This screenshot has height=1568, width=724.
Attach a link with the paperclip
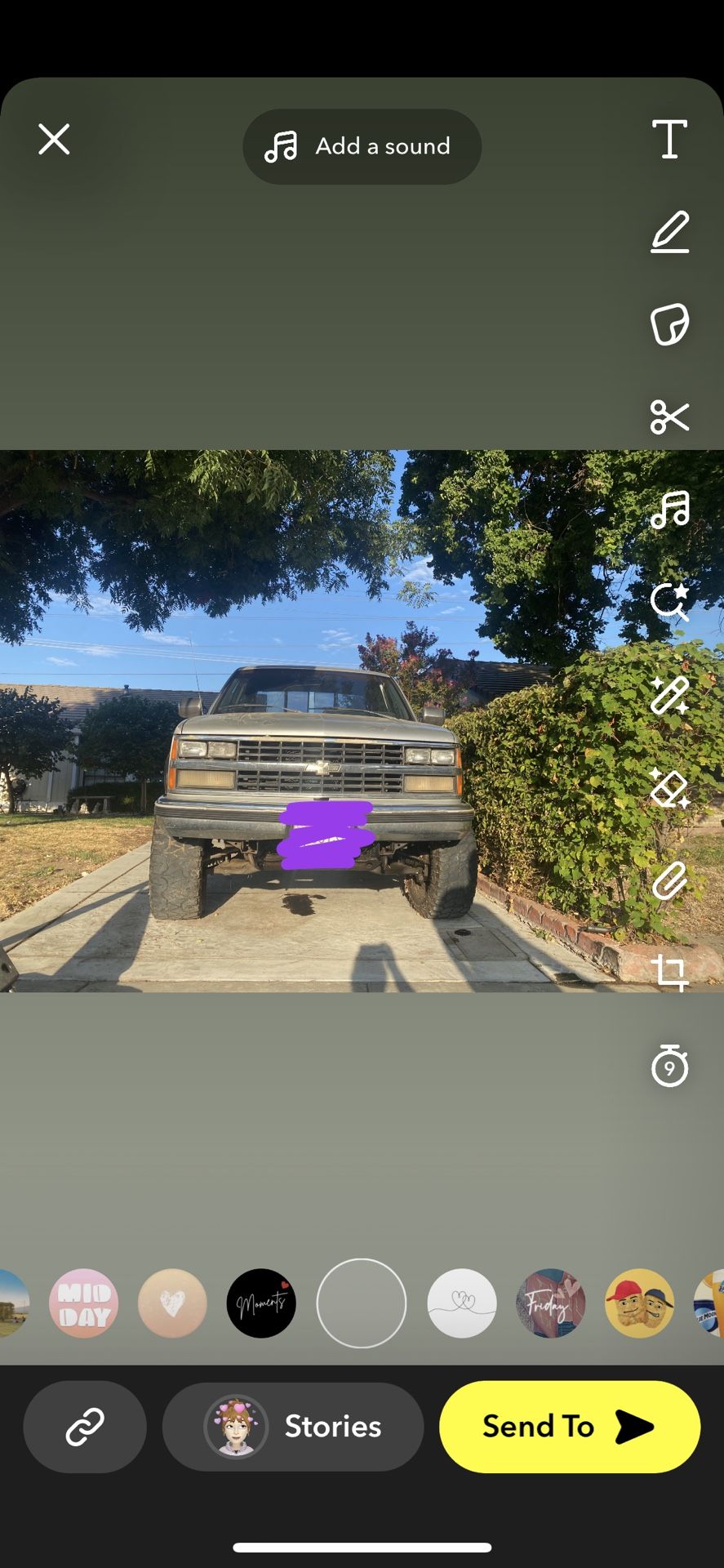coord(669,880)
